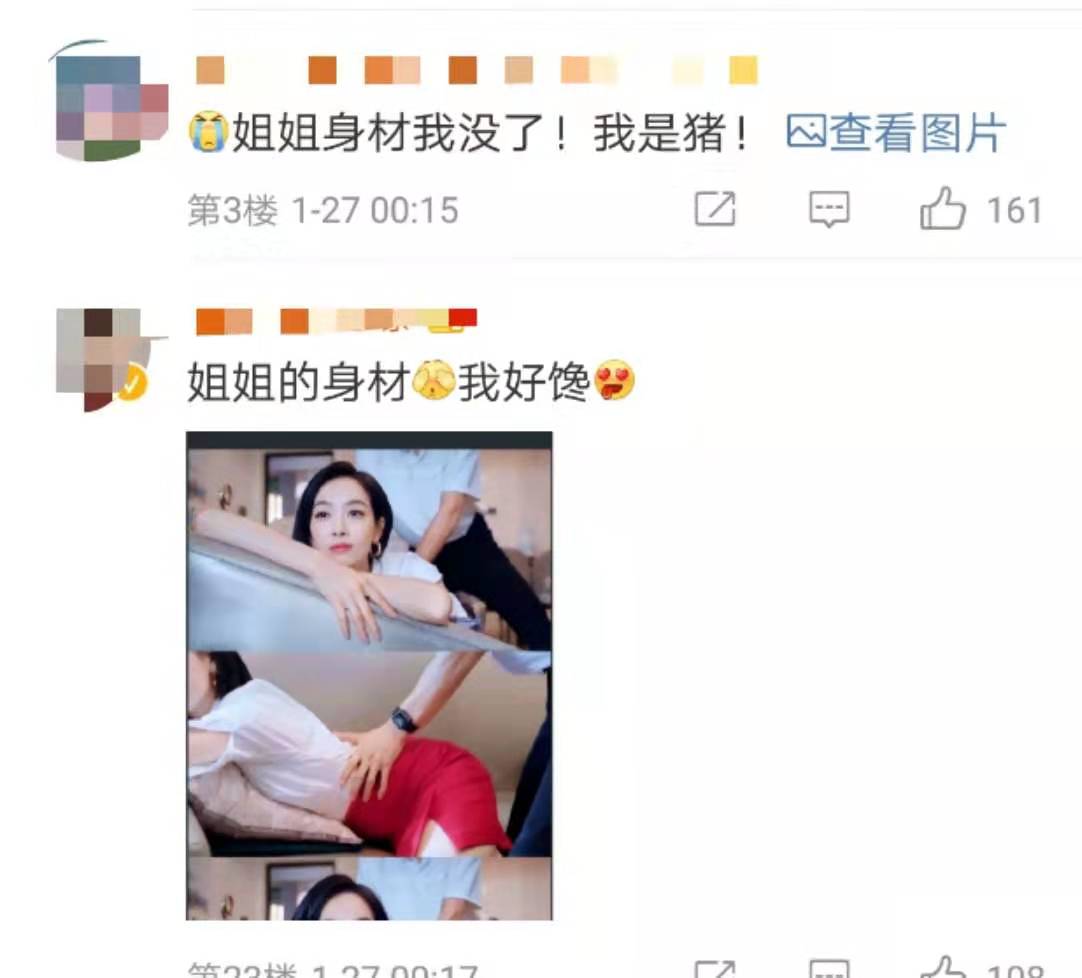
Task: Repost the 我好馋 comment
Action: (x=715, y=969)
